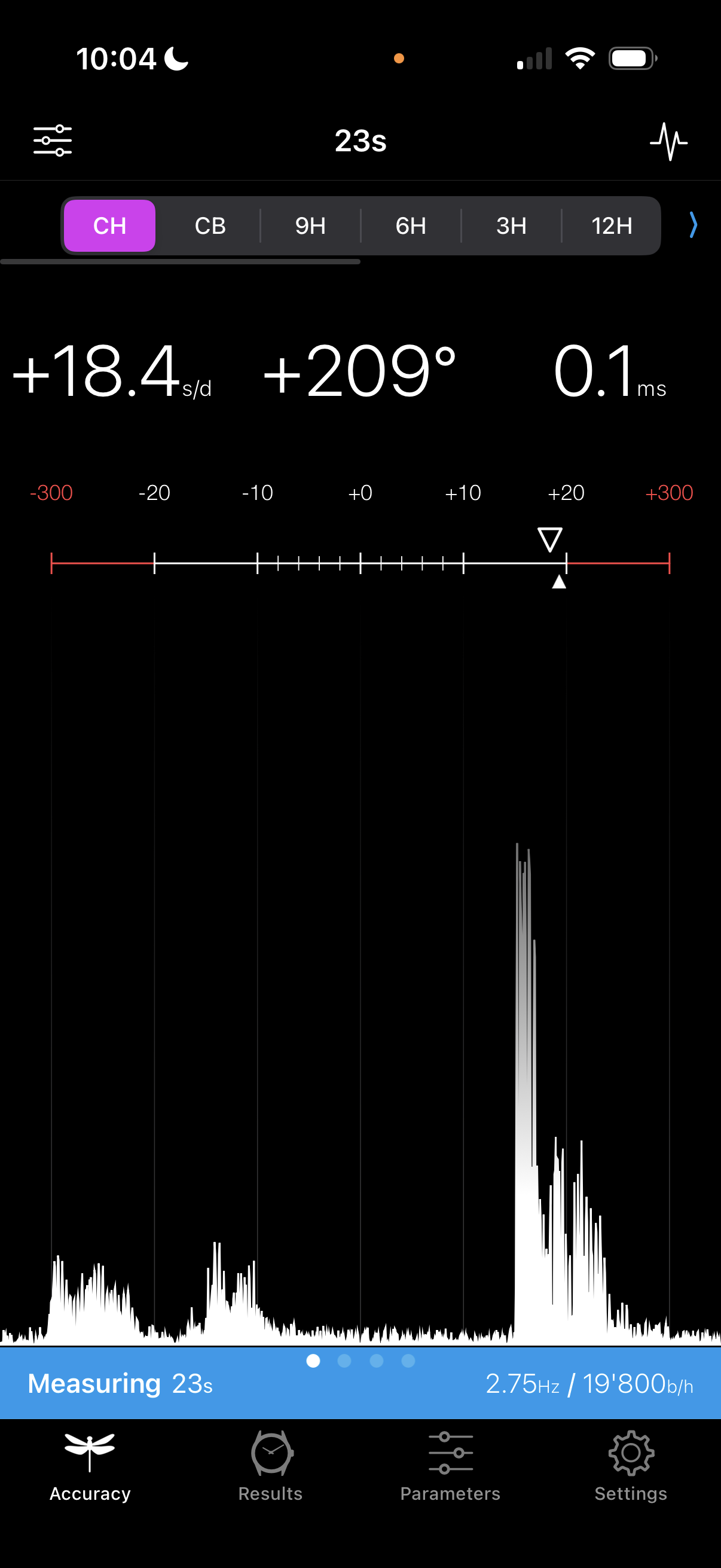Choose the 3H position segment
The height and width of the screenshot is (1568, 721).
(x=511, y=226)
